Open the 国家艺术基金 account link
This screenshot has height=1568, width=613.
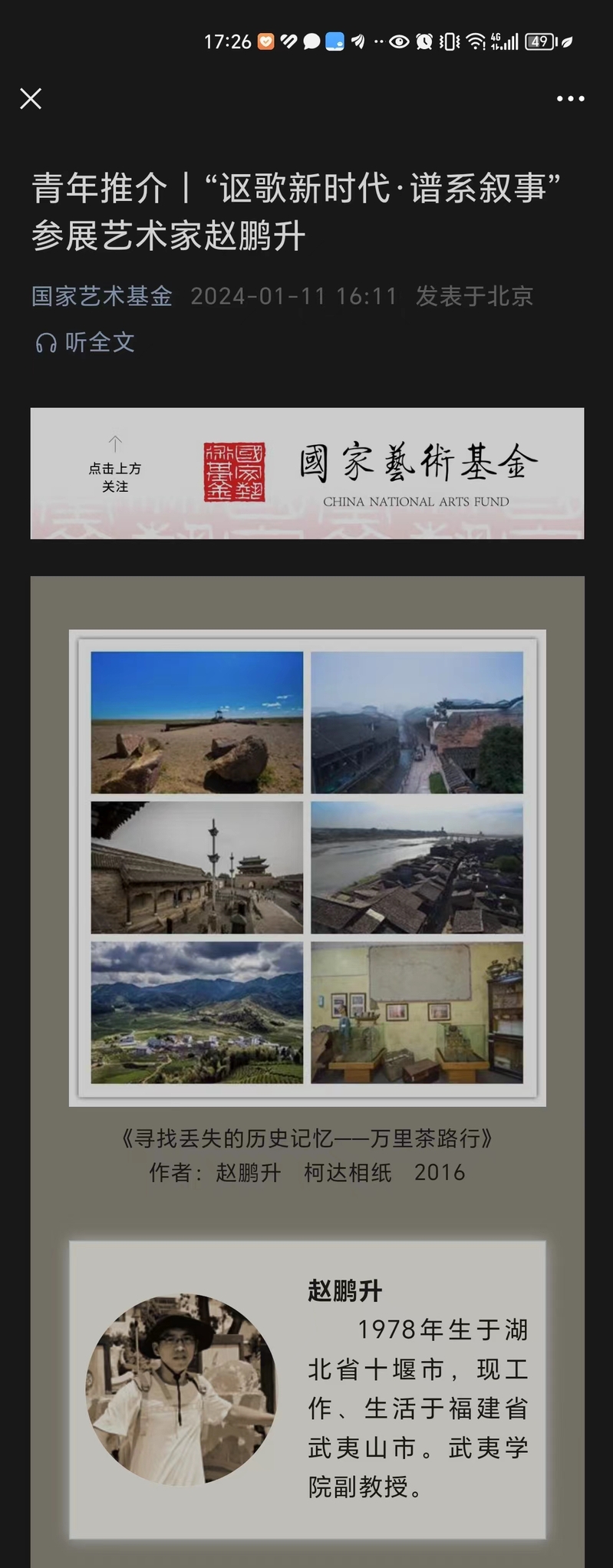102,296
